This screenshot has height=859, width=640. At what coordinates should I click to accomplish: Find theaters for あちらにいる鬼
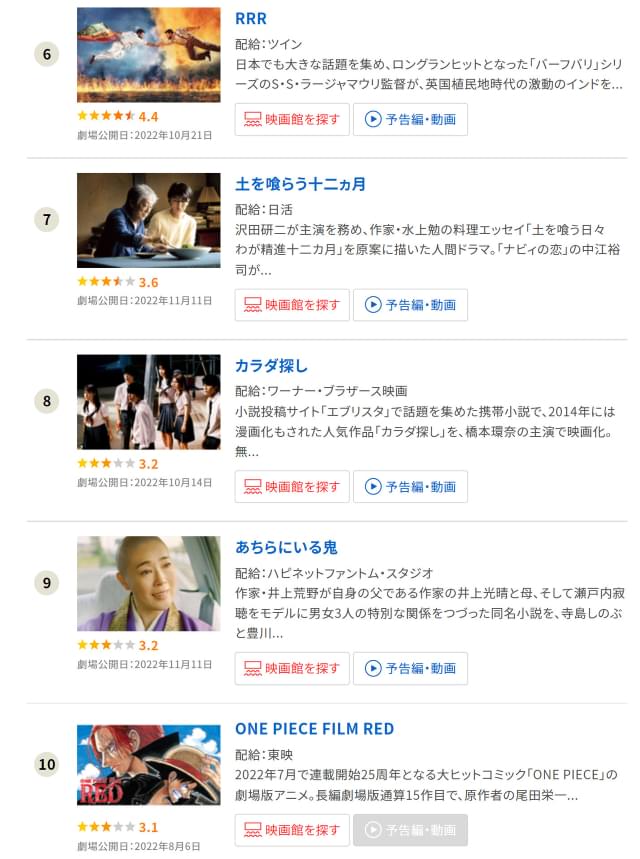(292, 668)
